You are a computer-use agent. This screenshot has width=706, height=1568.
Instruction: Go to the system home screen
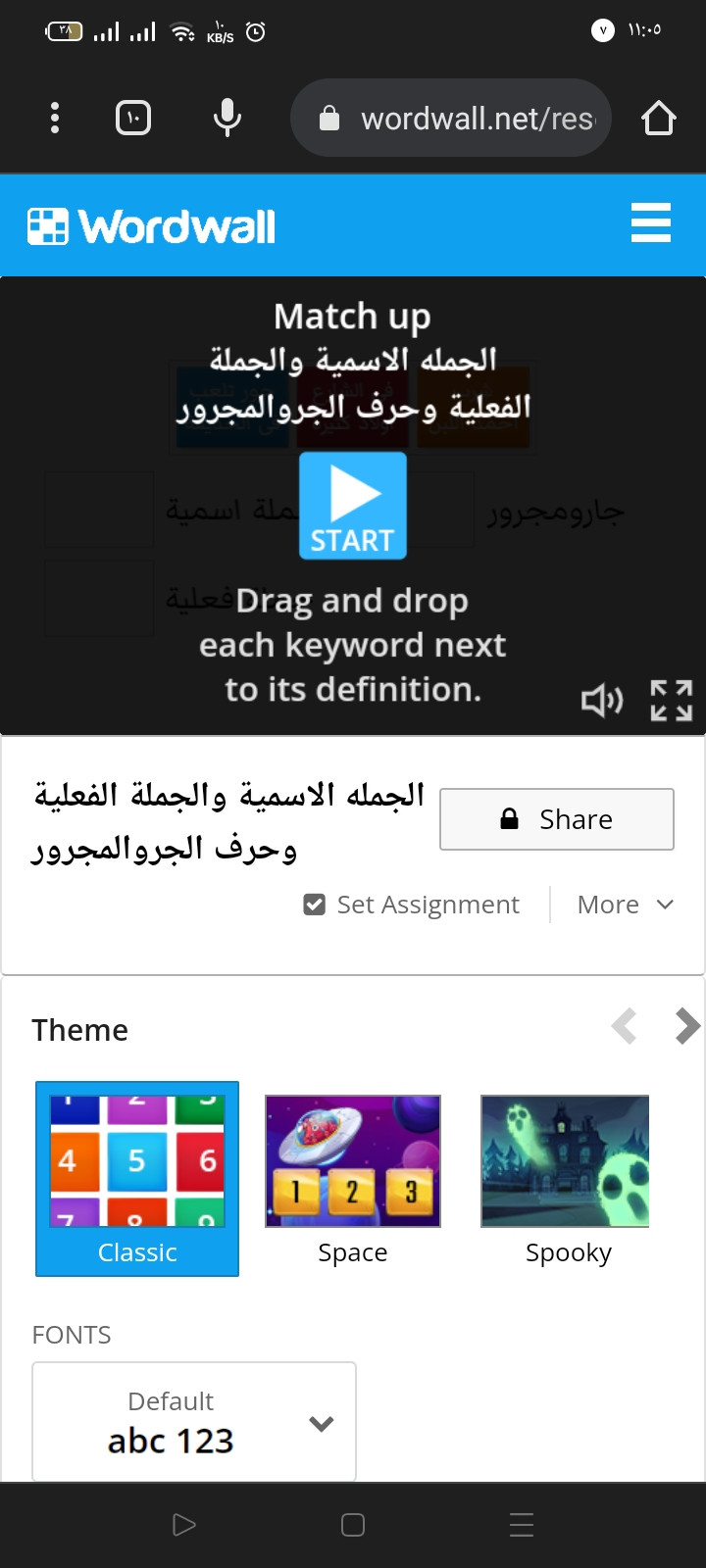coord(353,1525)
